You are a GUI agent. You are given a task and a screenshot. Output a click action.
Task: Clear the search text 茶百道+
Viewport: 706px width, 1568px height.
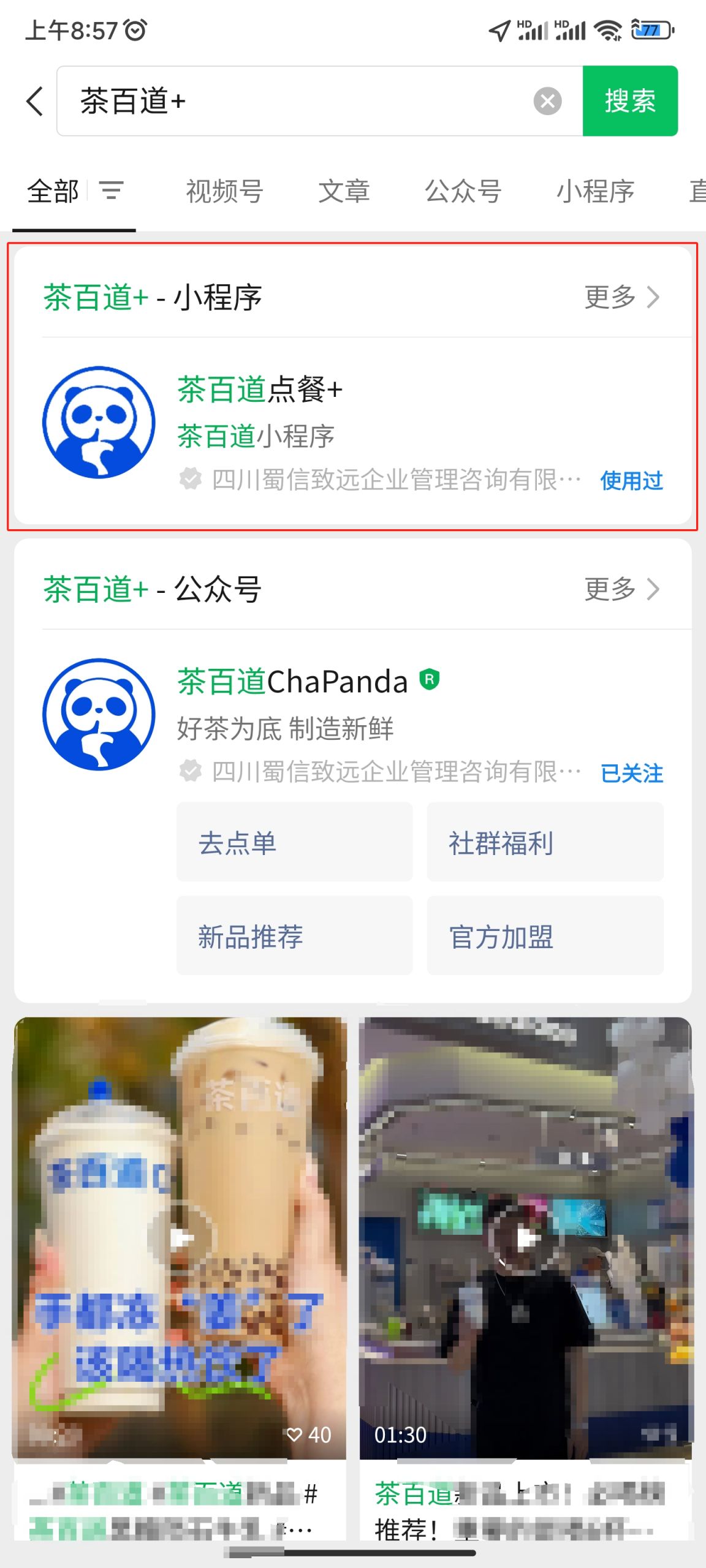(547, 101)
